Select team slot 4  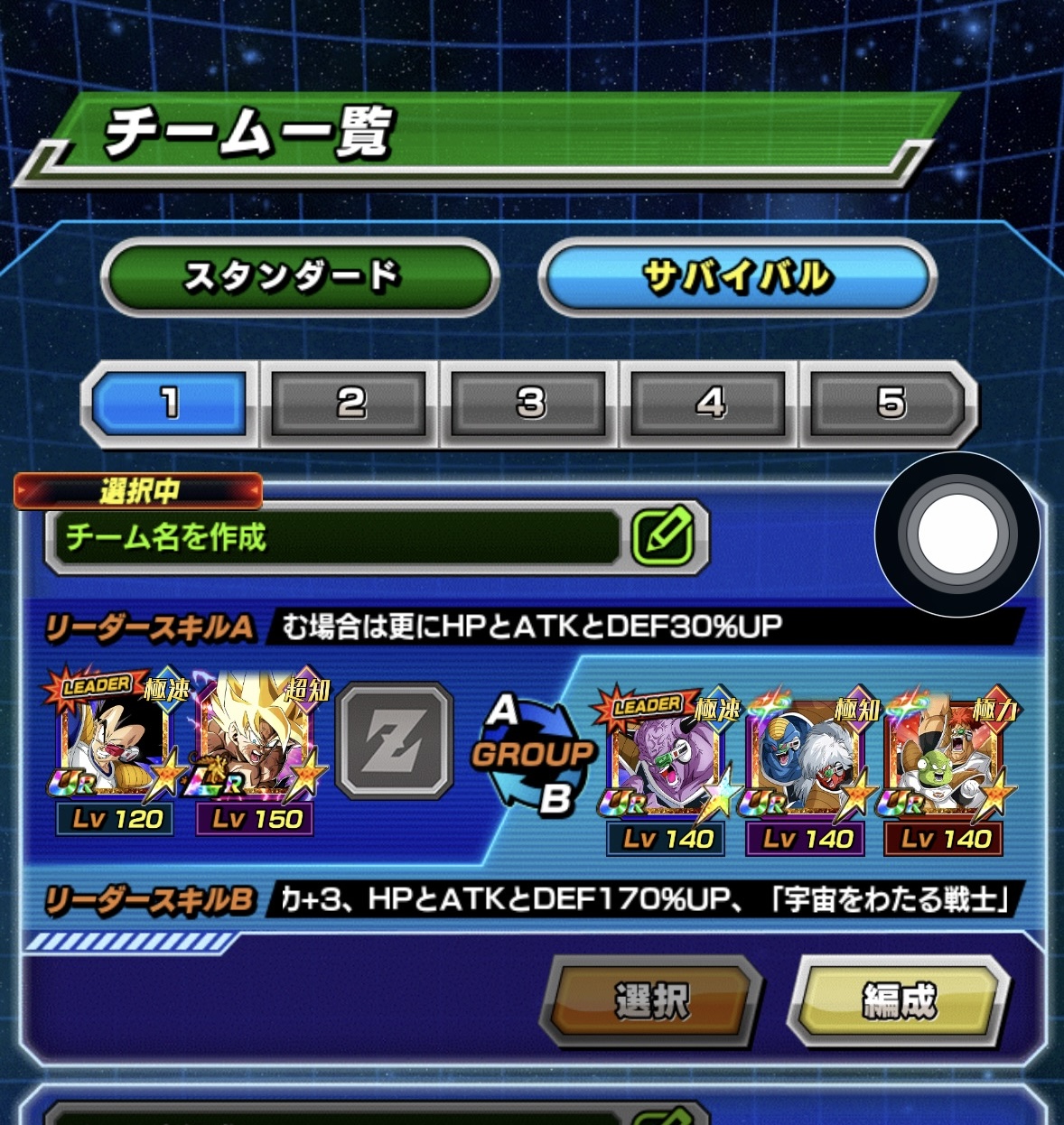point(710,403)
